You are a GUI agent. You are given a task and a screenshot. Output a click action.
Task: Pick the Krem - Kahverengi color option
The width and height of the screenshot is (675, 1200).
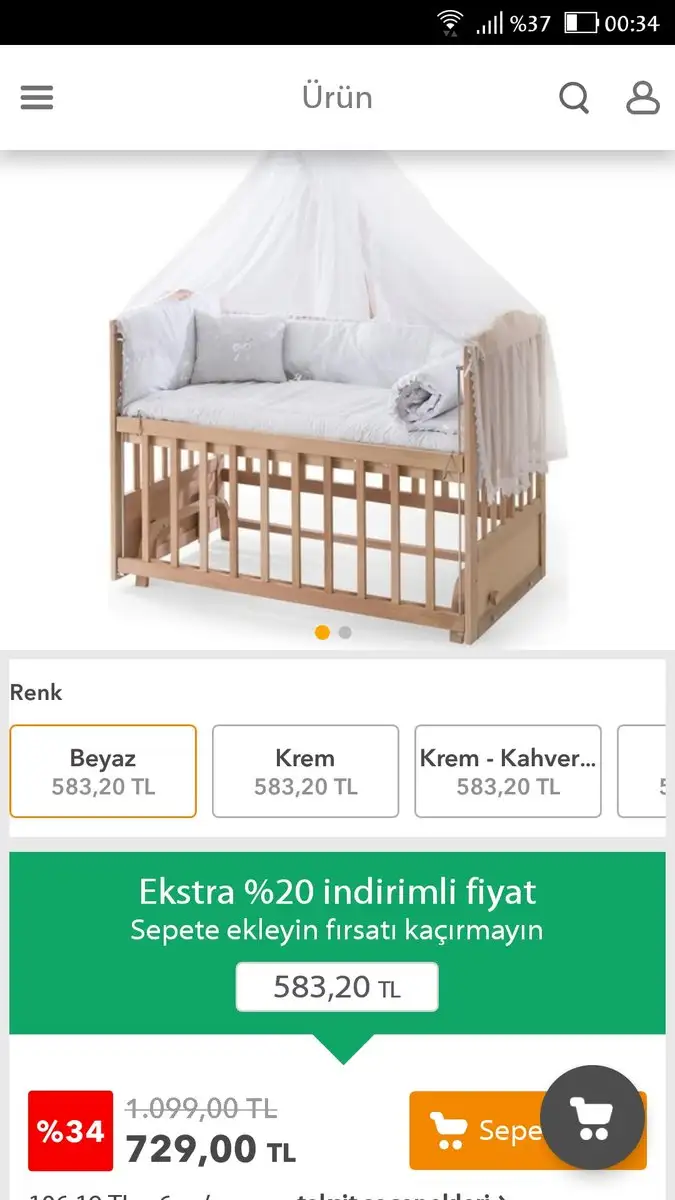[508, 771]
